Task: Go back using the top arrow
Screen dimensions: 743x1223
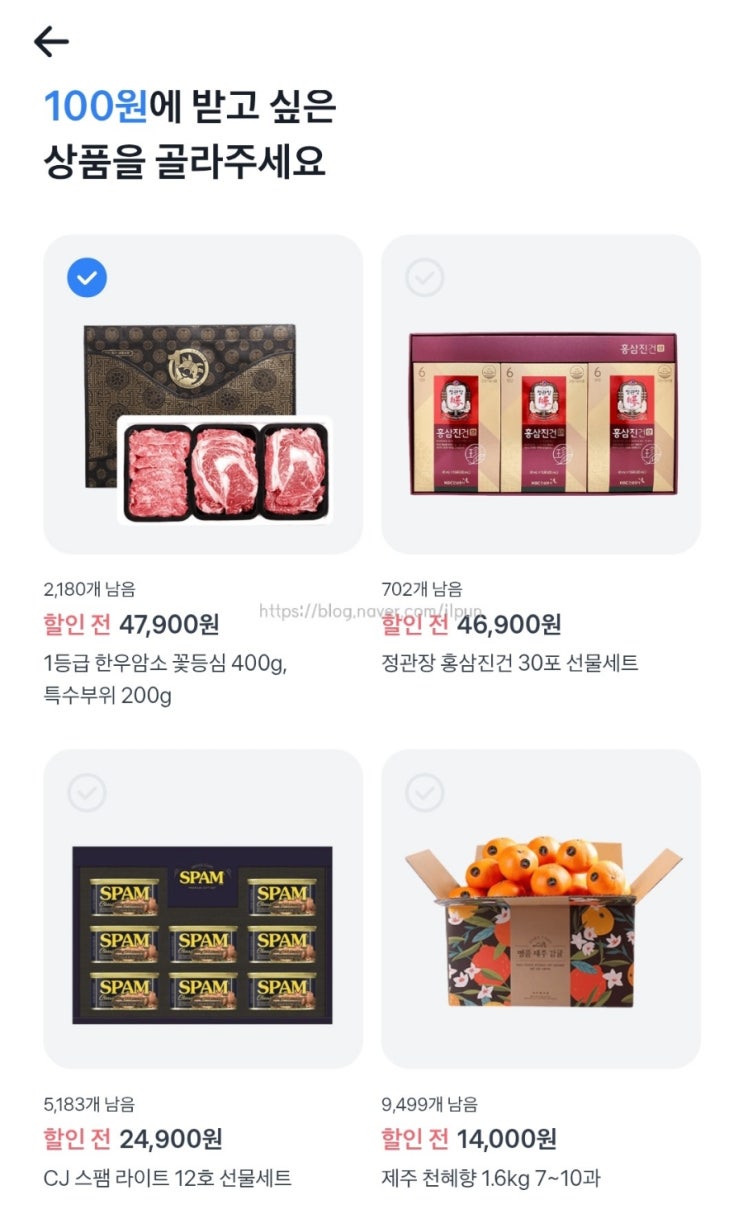Action: [51, 41]
